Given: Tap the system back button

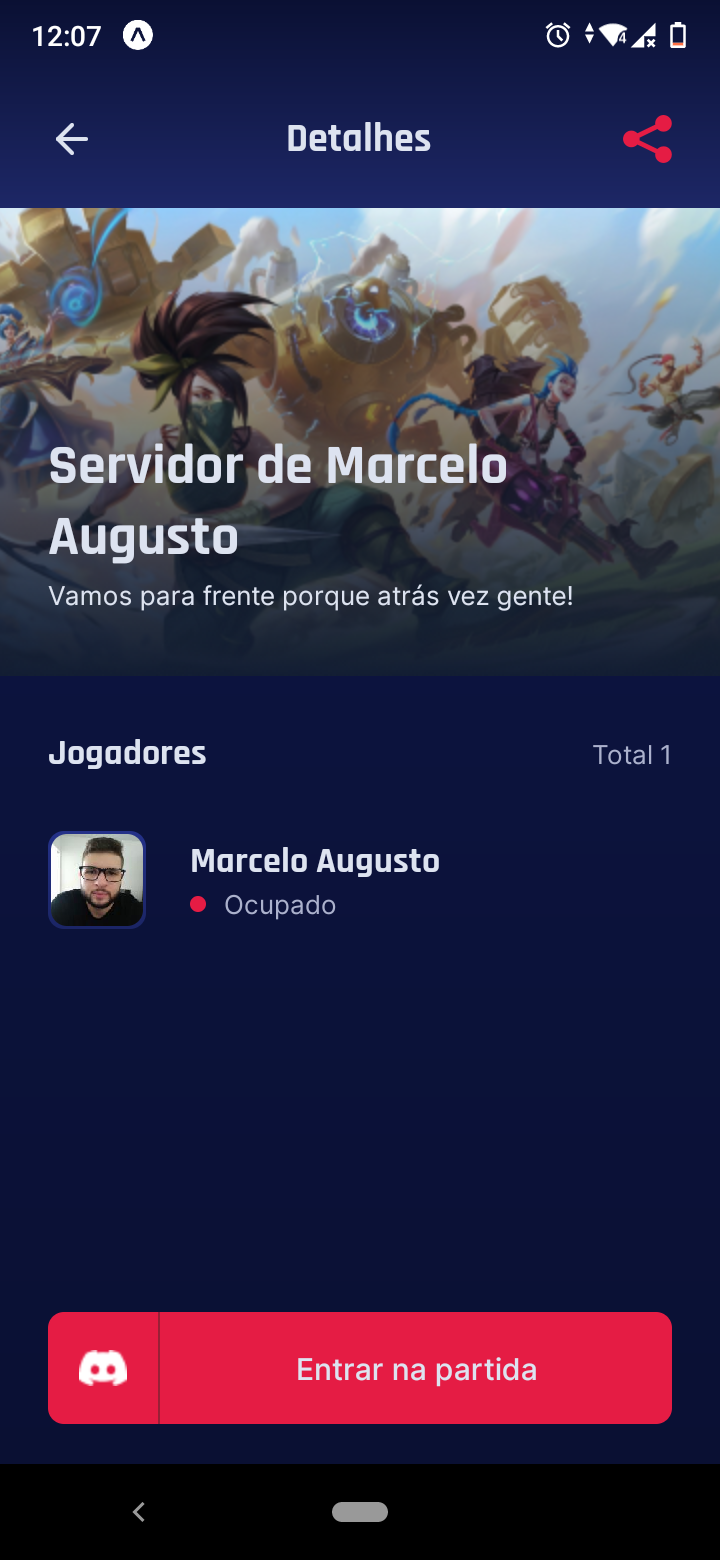Looking at the screenshot, I should point(139,1512).
